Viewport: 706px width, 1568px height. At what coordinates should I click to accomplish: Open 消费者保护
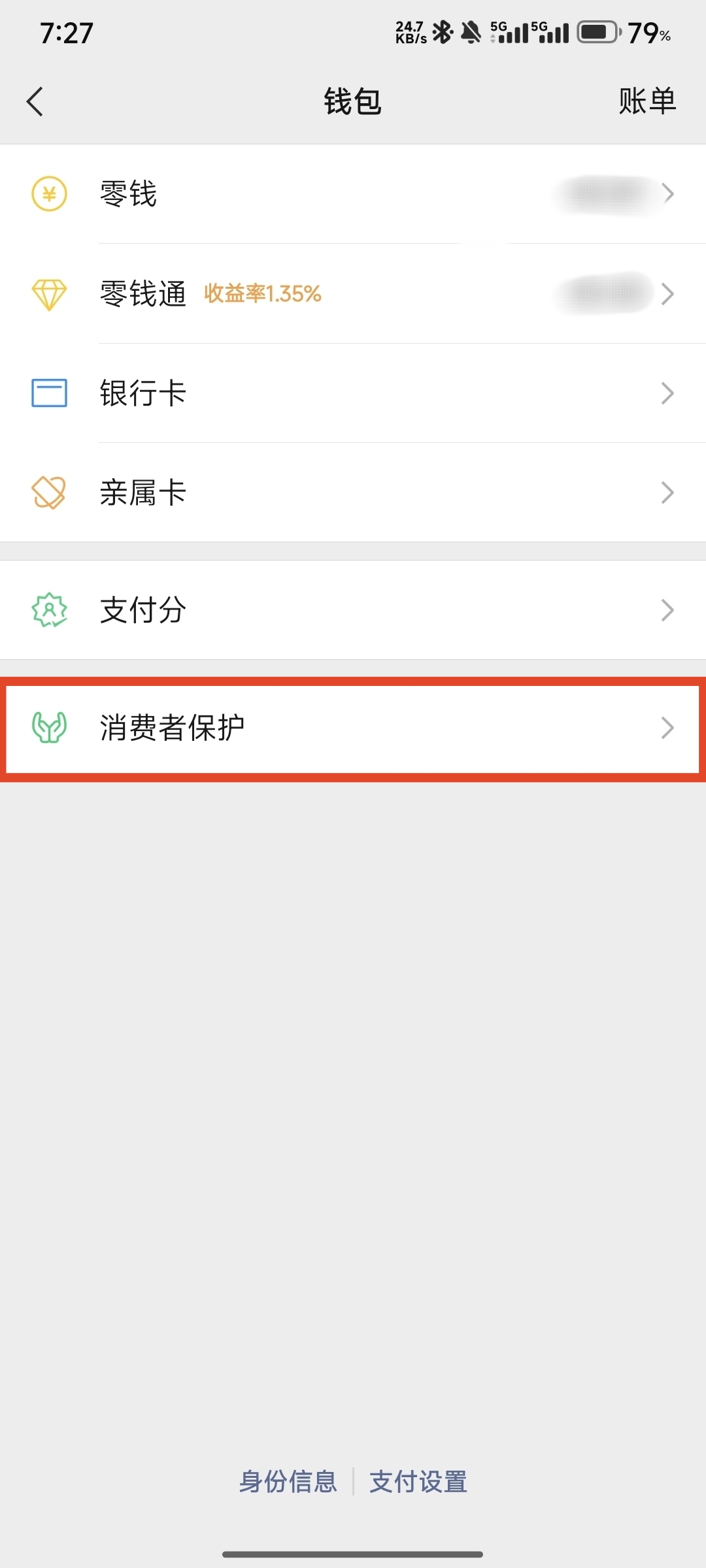(x=353, y=728)
